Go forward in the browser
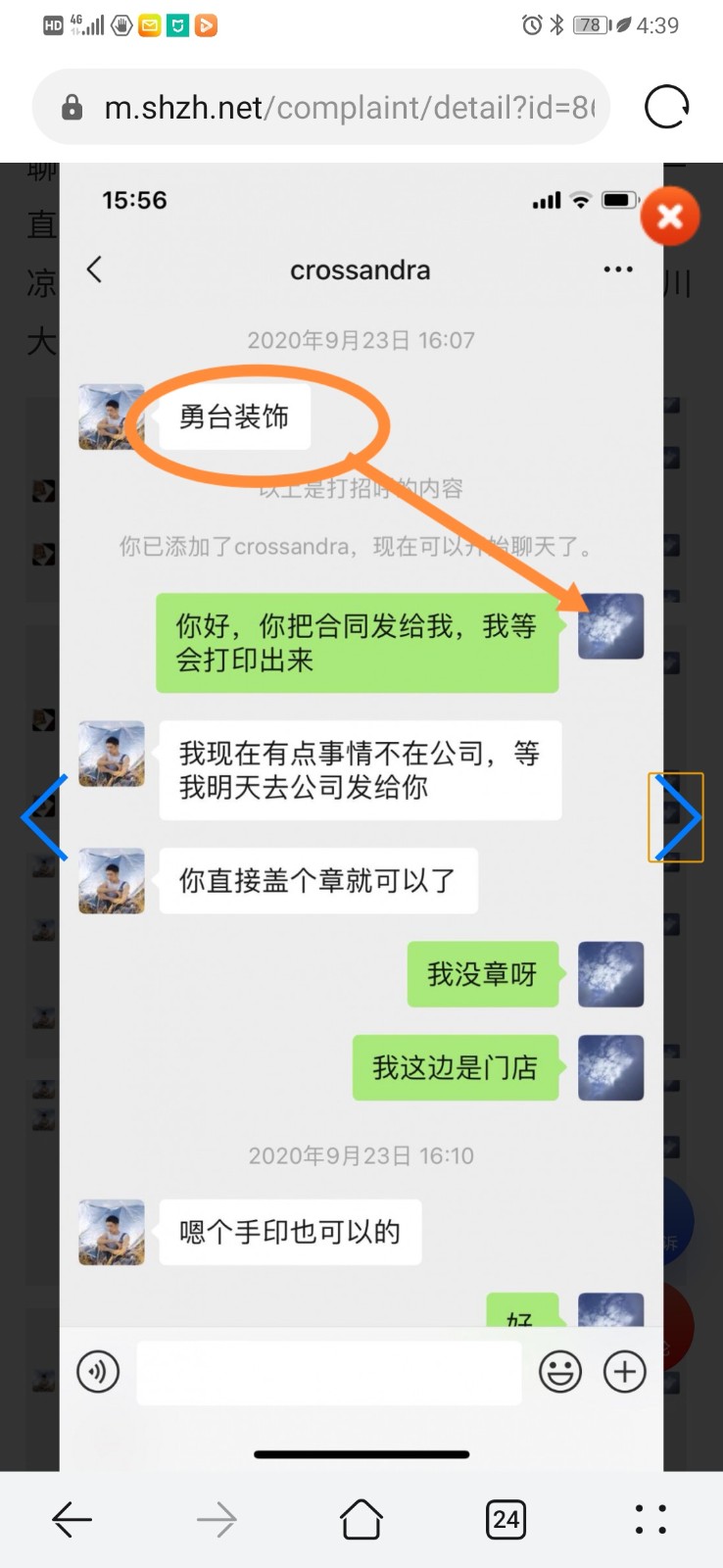The height and width of the screenshot is (1568, 723). pyautogui.click(x=217, y=1520)
